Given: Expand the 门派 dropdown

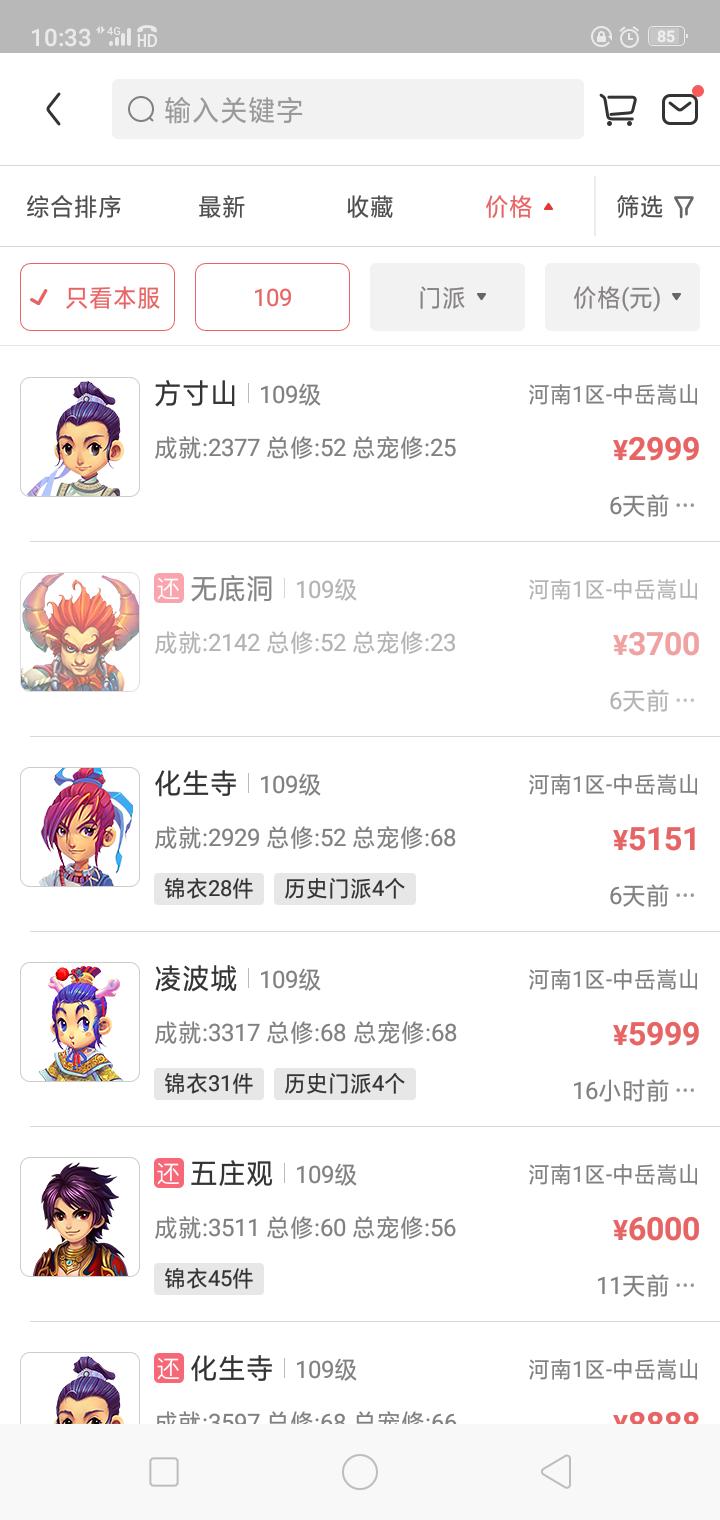Looking at the screenshot, I should 447,297.
